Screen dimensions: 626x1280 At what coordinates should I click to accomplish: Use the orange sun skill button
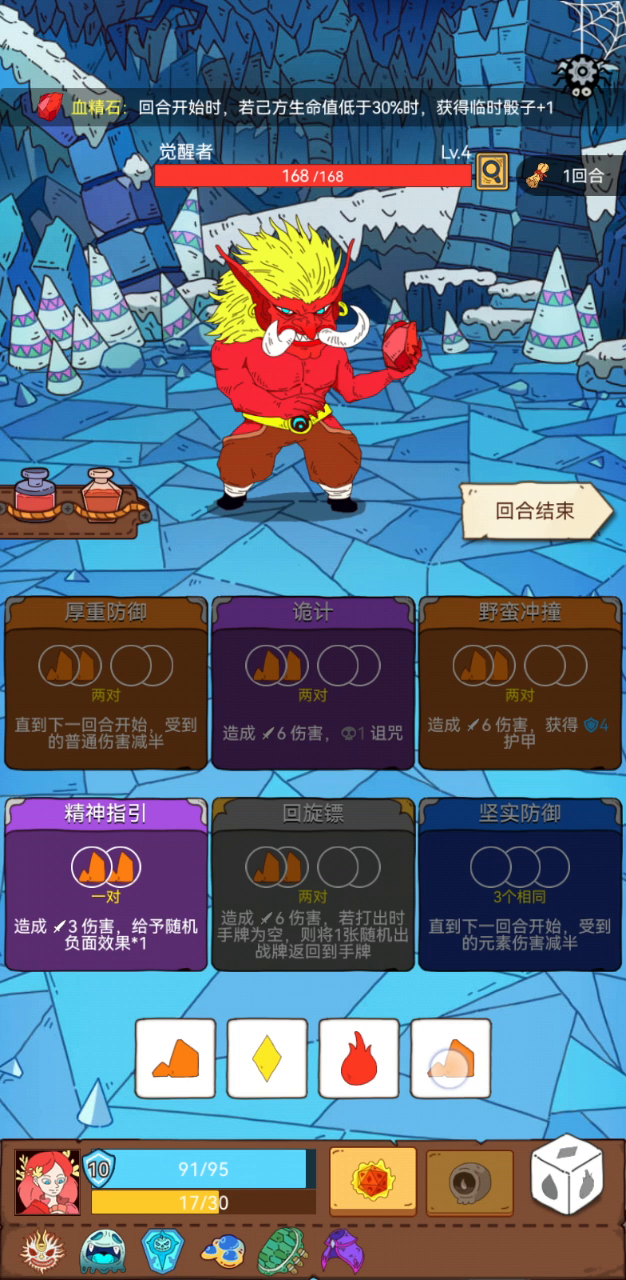pos(372,1182)
